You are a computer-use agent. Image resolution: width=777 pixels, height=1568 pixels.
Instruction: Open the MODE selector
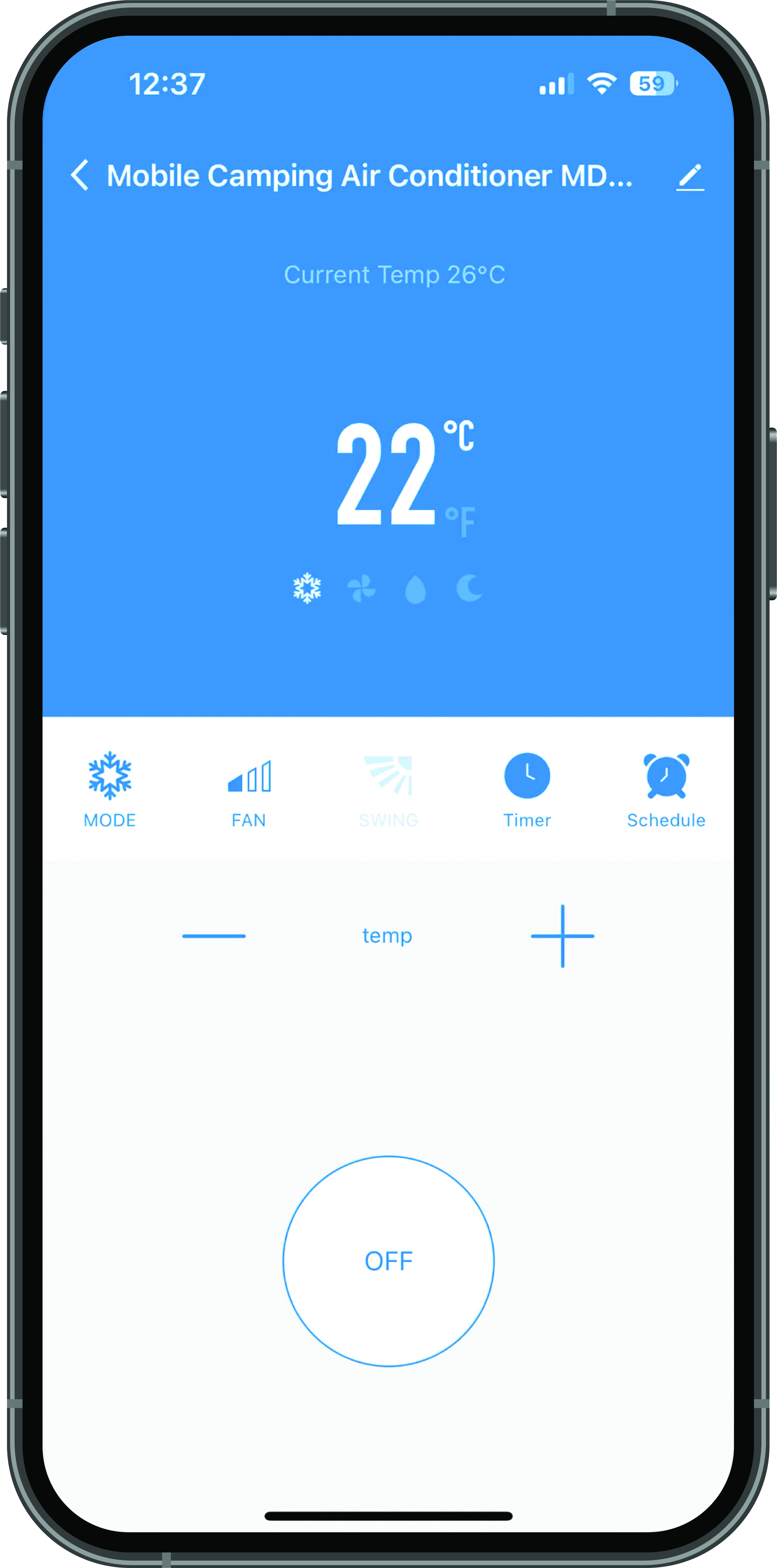(110, 788)
